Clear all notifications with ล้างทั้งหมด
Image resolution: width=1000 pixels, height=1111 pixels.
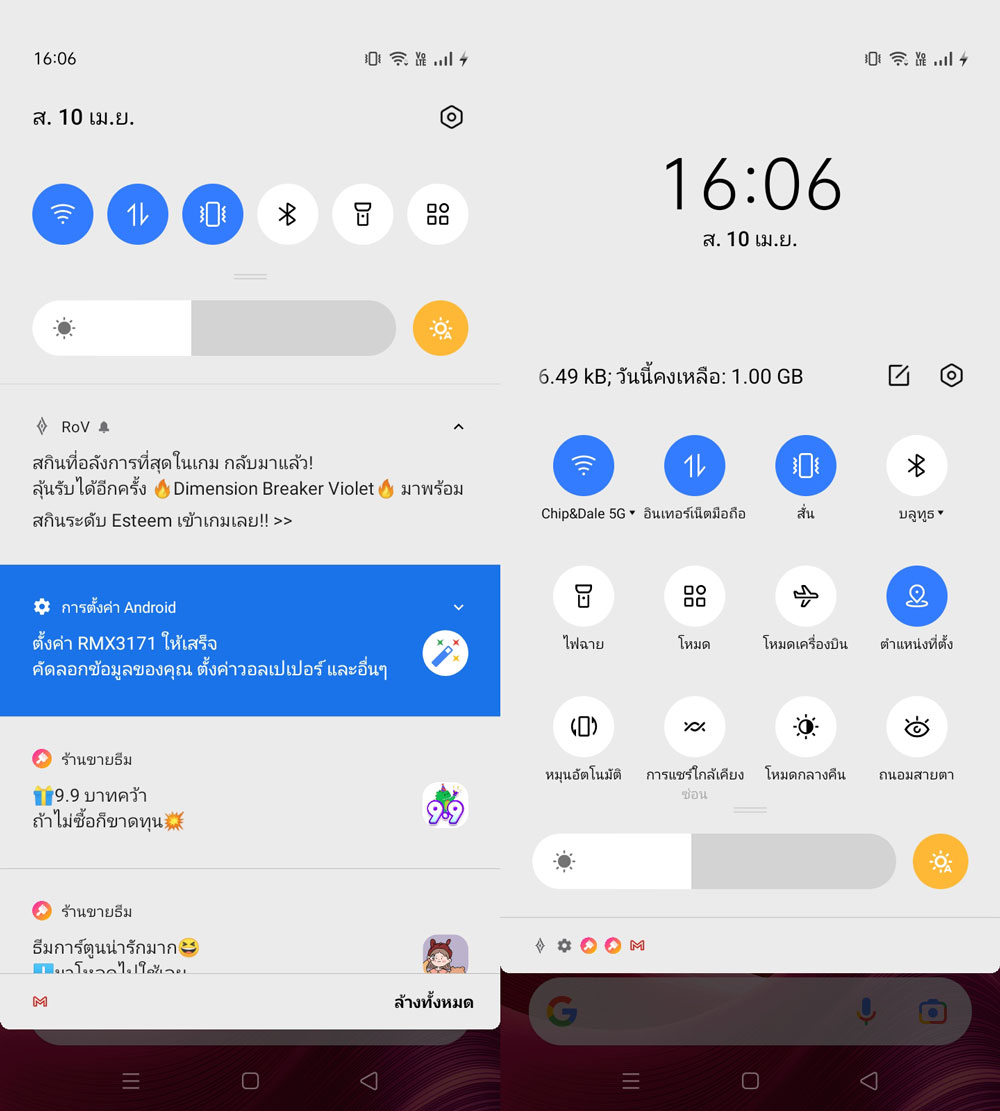coord(433,1002)
